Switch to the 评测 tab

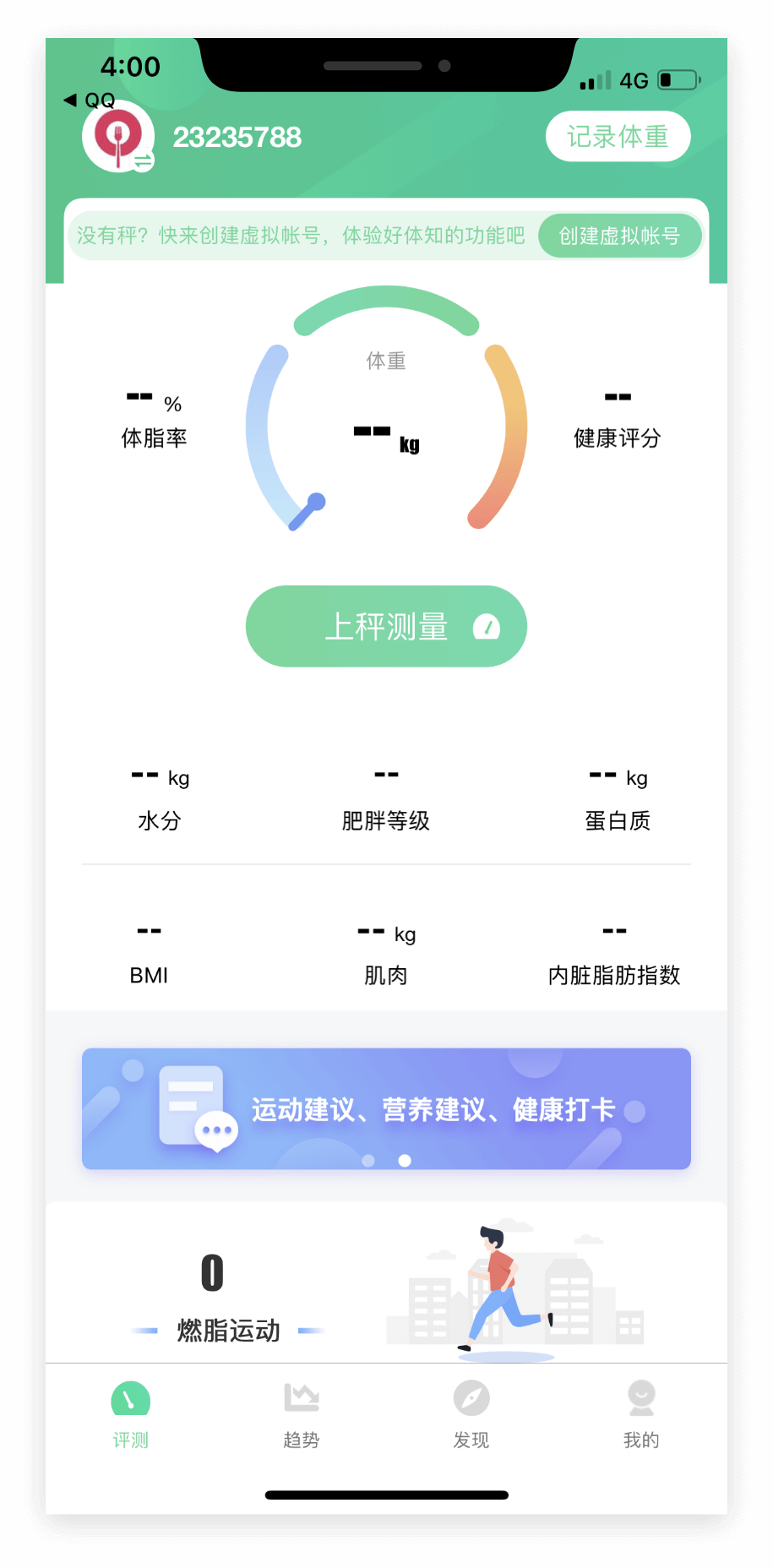[131, 1413]
